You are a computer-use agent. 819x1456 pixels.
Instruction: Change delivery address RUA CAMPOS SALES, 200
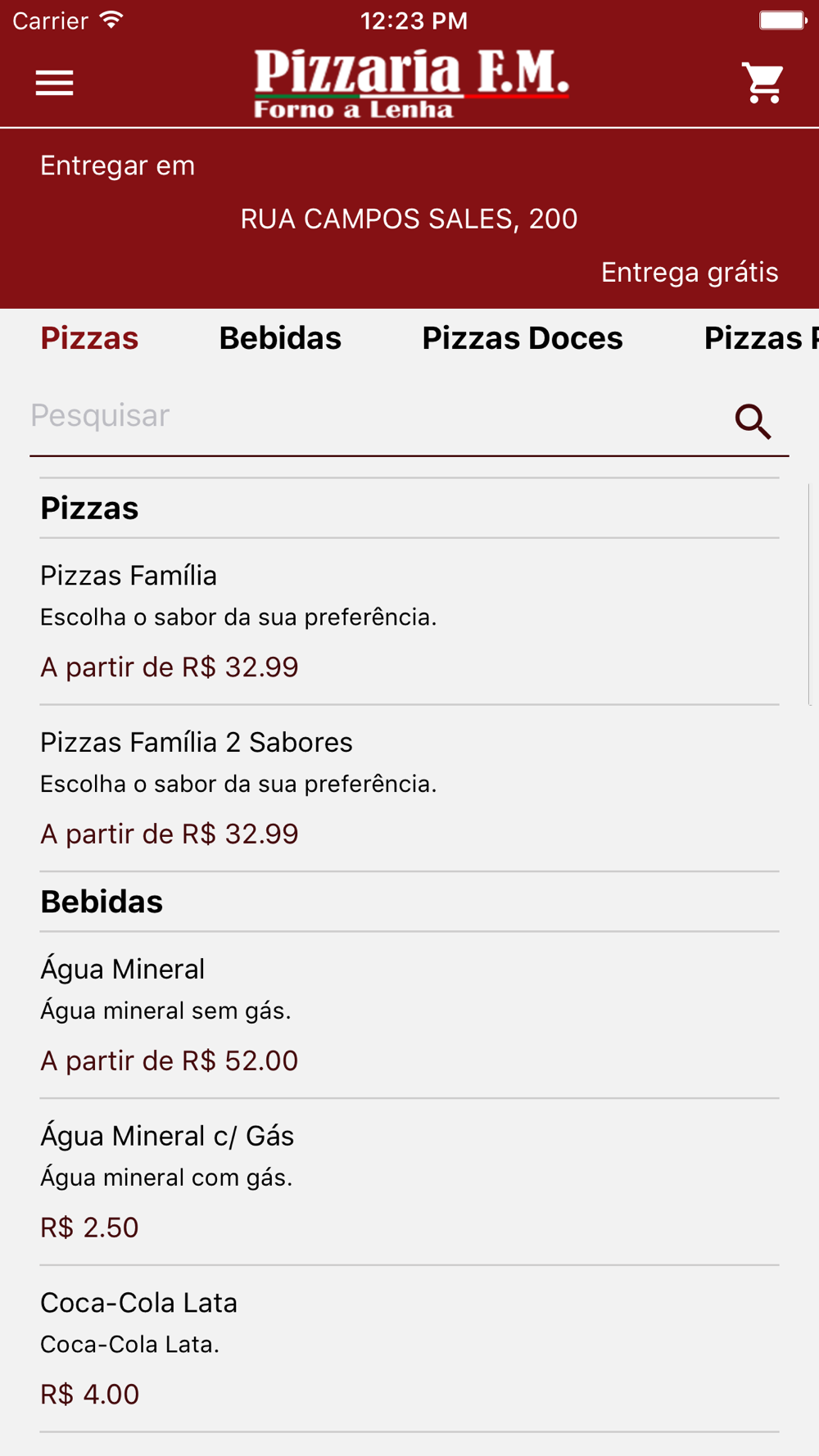click(409, 219)
